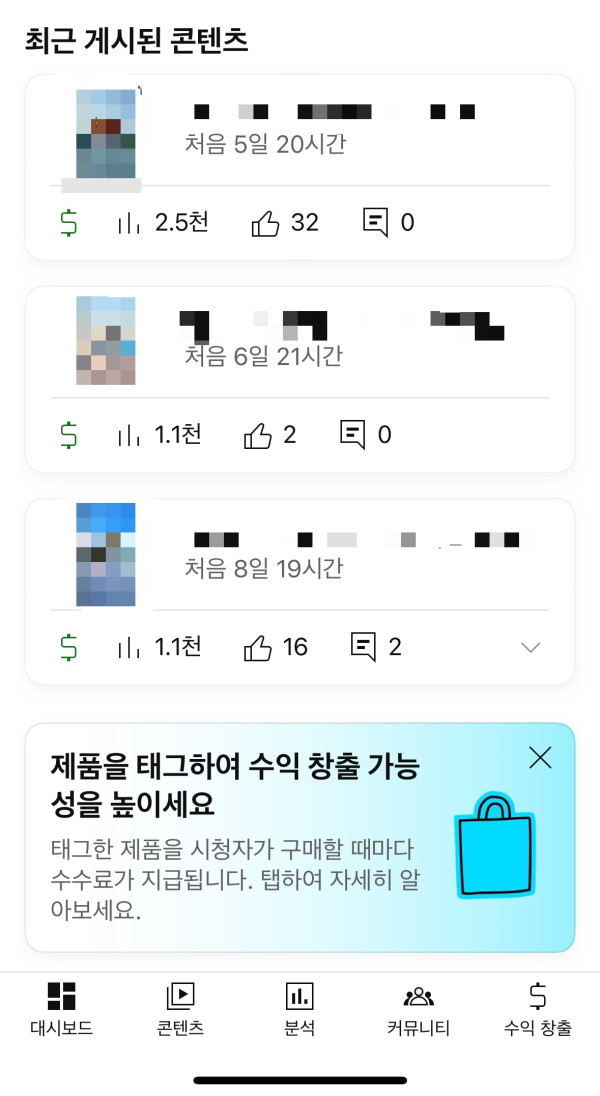Select the 커뮤니티 tab
This screenshot has height=1096, width=600.
click(418, 1008)
